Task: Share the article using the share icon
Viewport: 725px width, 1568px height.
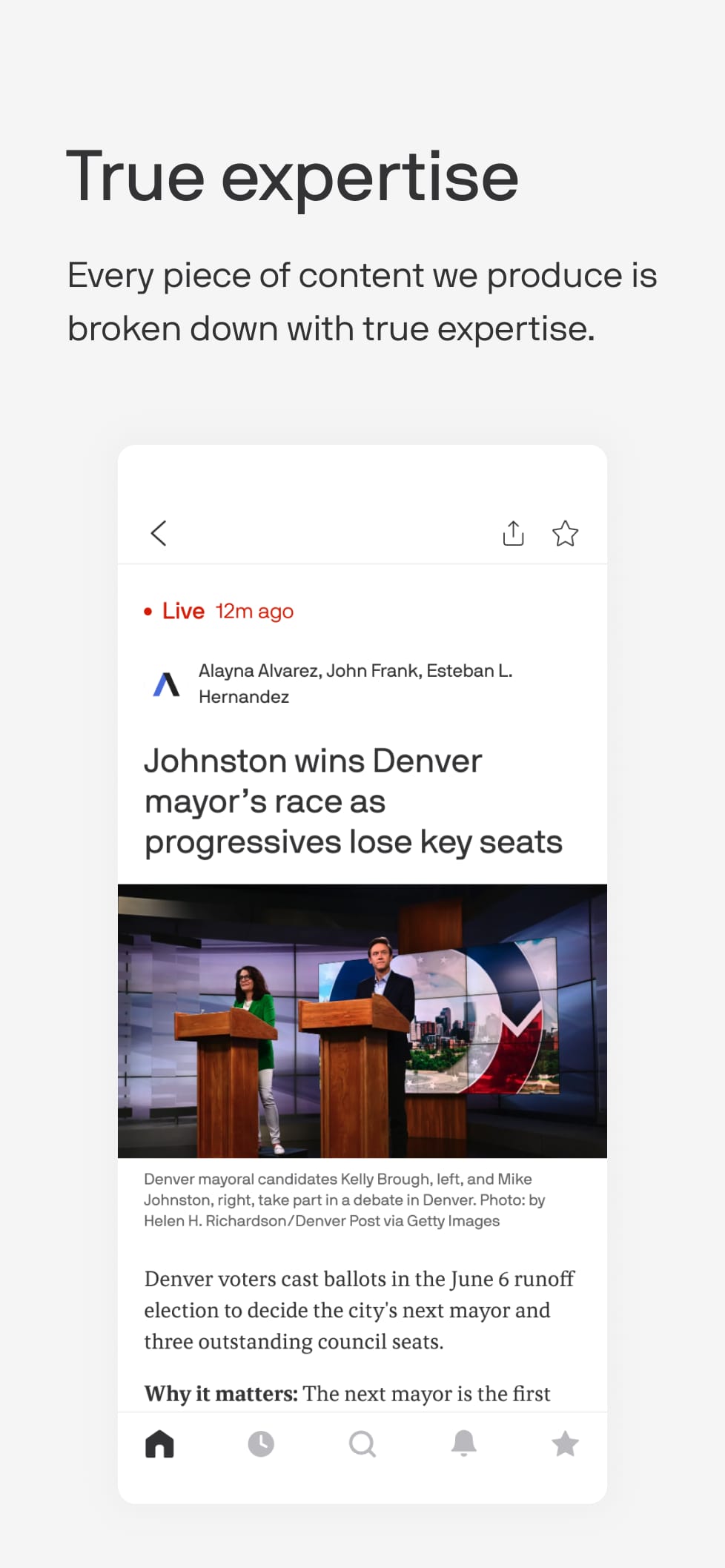Action: pyautogui.click(x=513, y=533)
